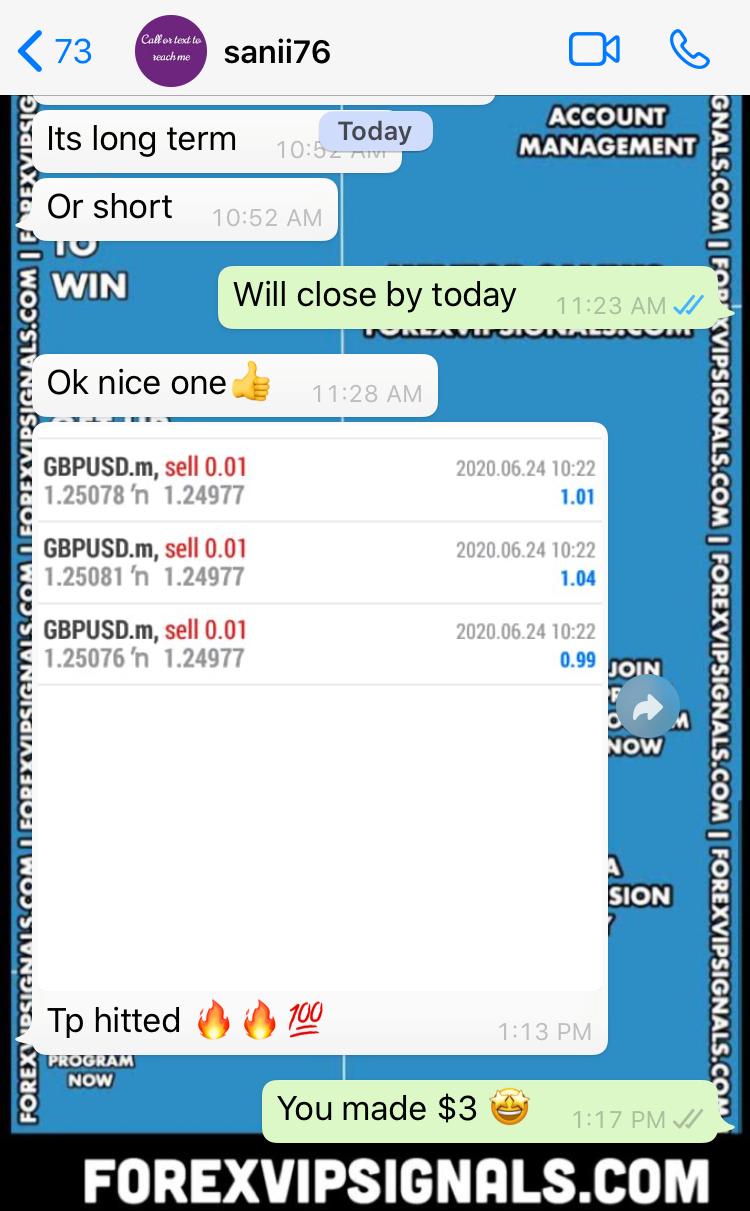
Task: Start a voice call with sanii76
Action: pos(689,50)
